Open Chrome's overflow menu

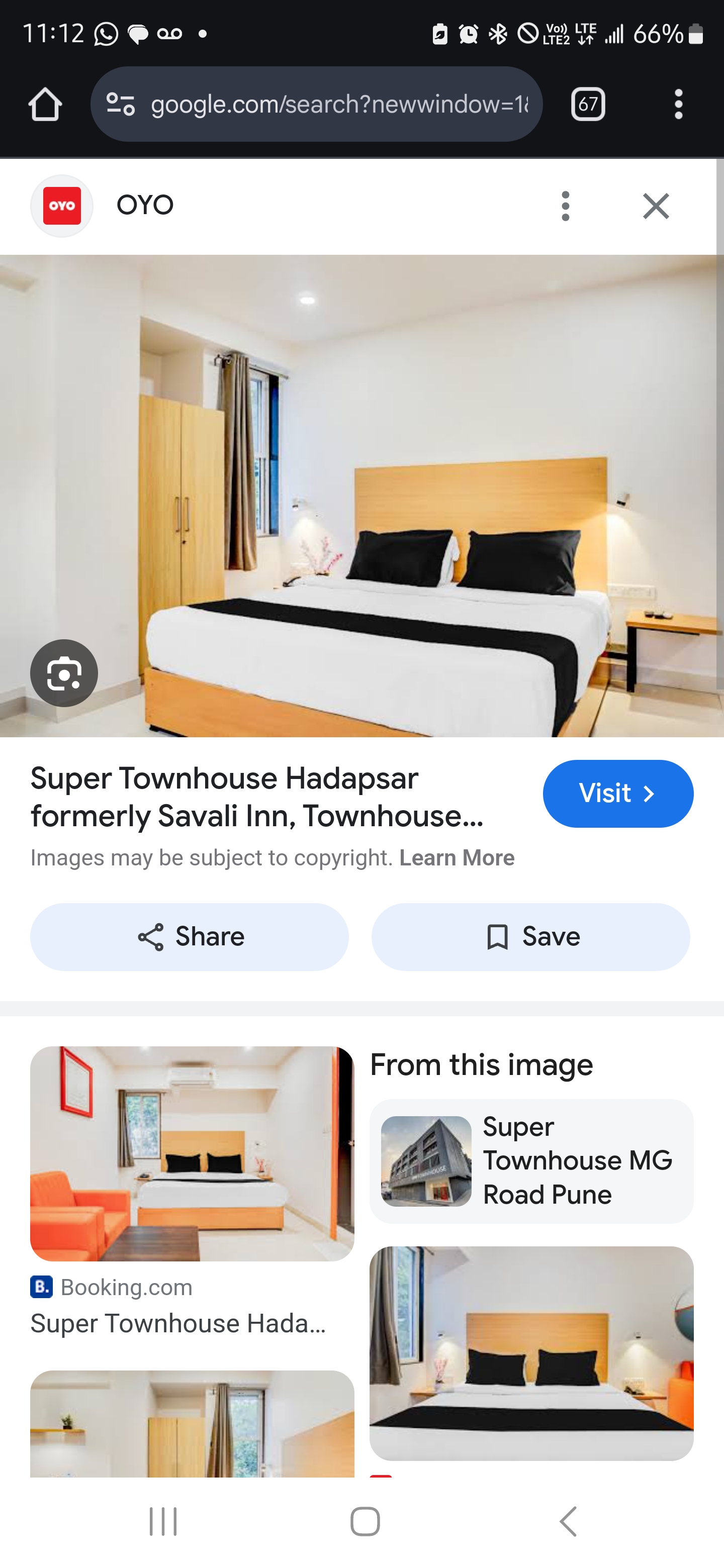point(678,104)
